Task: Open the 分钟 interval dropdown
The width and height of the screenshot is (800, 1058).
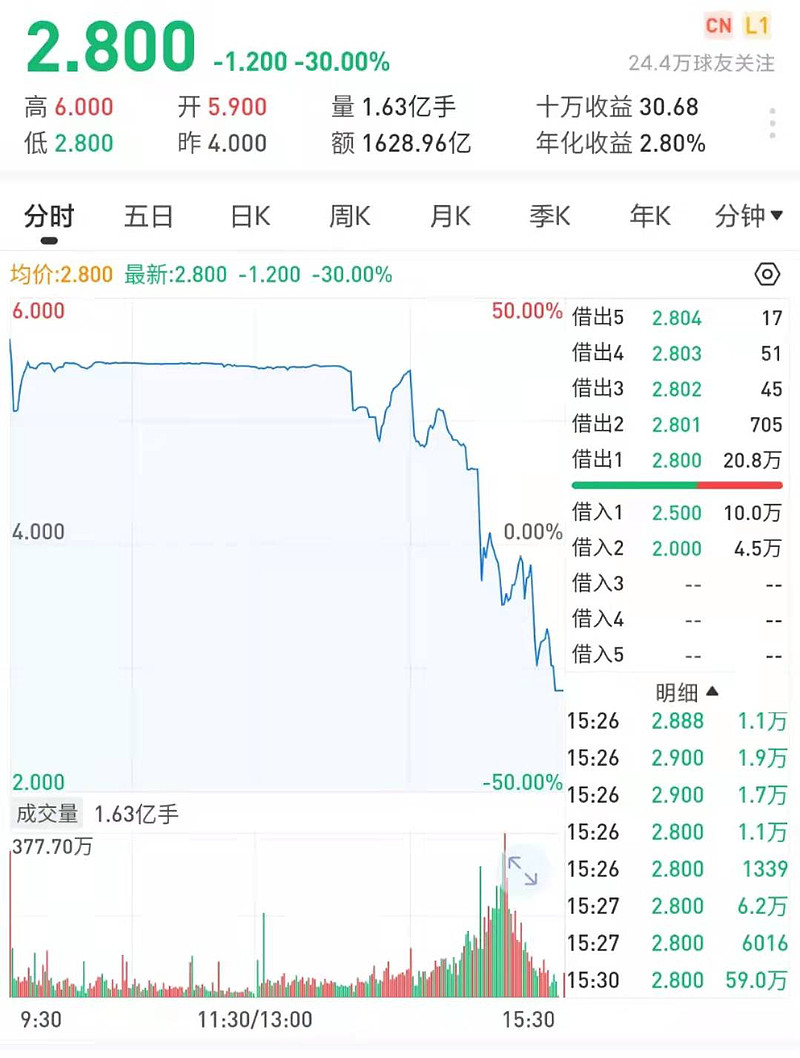Action: tap(748, 216)
